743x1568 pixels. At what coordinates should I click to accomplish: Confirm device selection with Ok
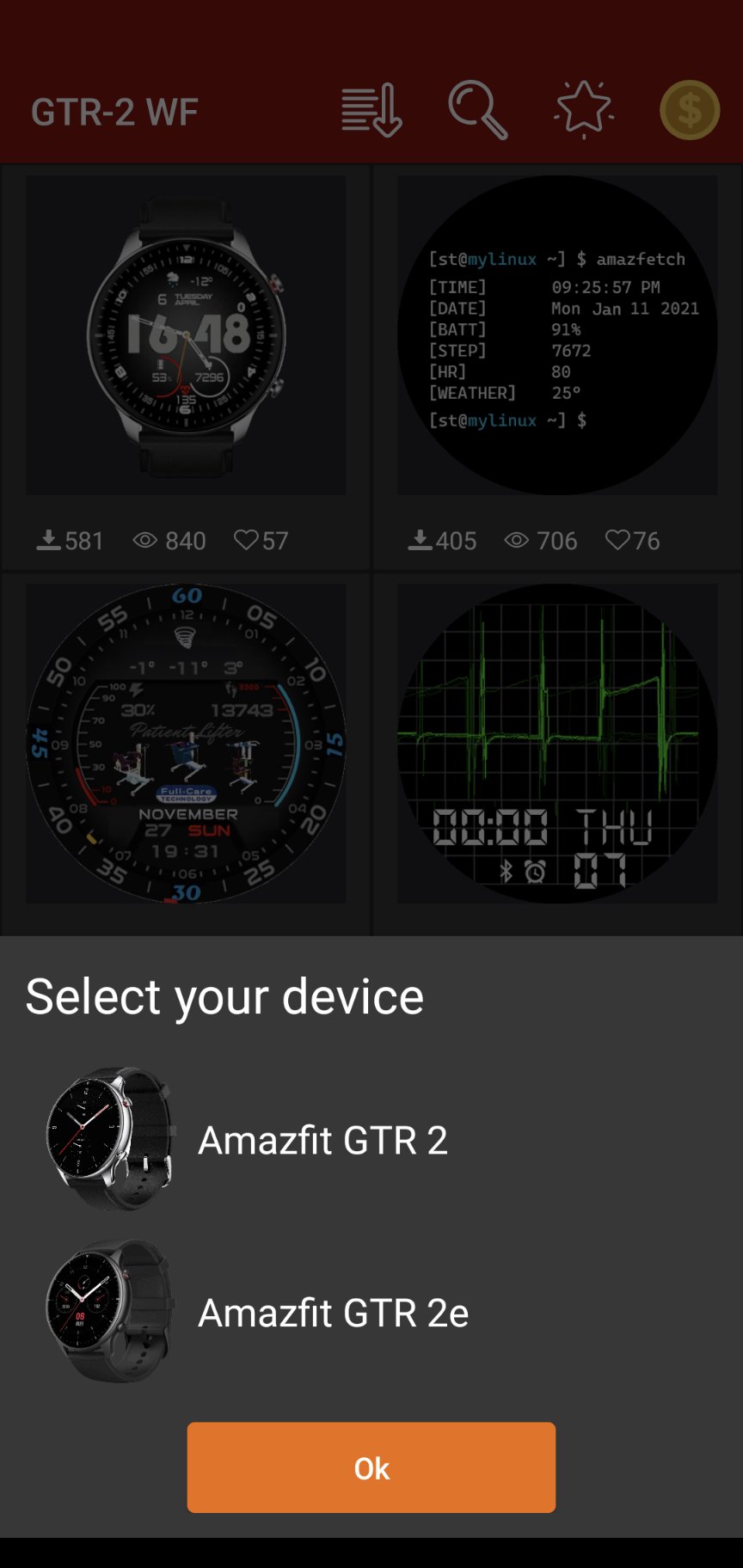371,1467
